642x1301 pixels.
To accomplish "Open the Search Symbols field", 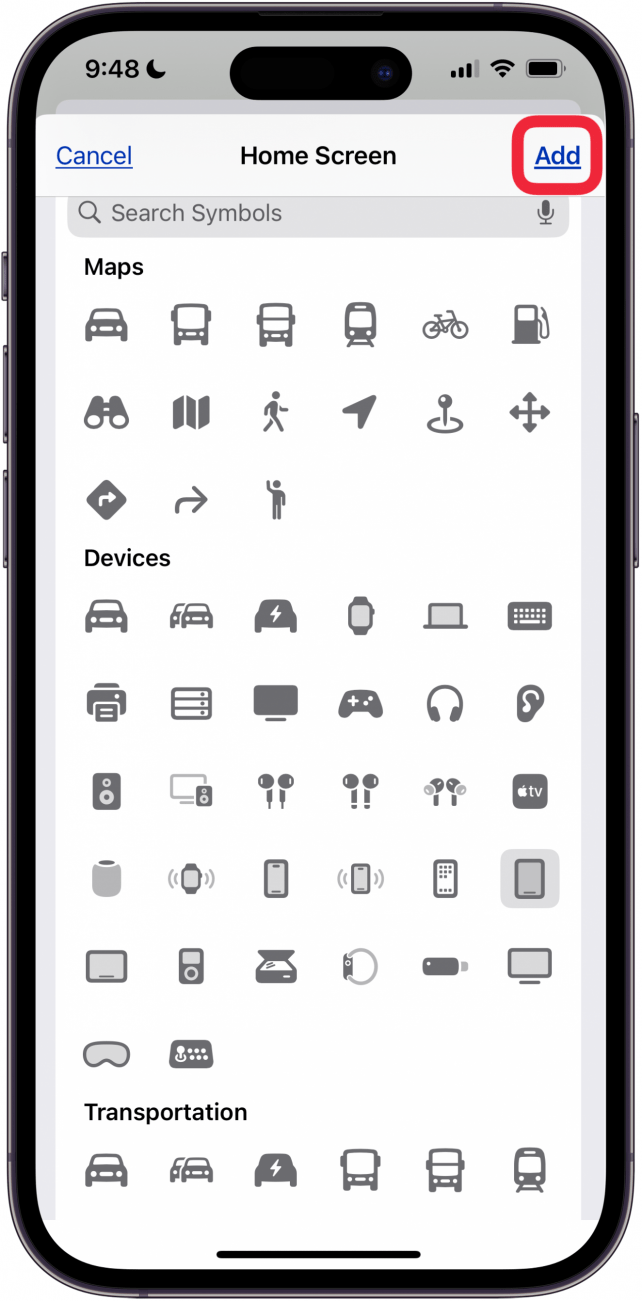I will coord(300,213).
